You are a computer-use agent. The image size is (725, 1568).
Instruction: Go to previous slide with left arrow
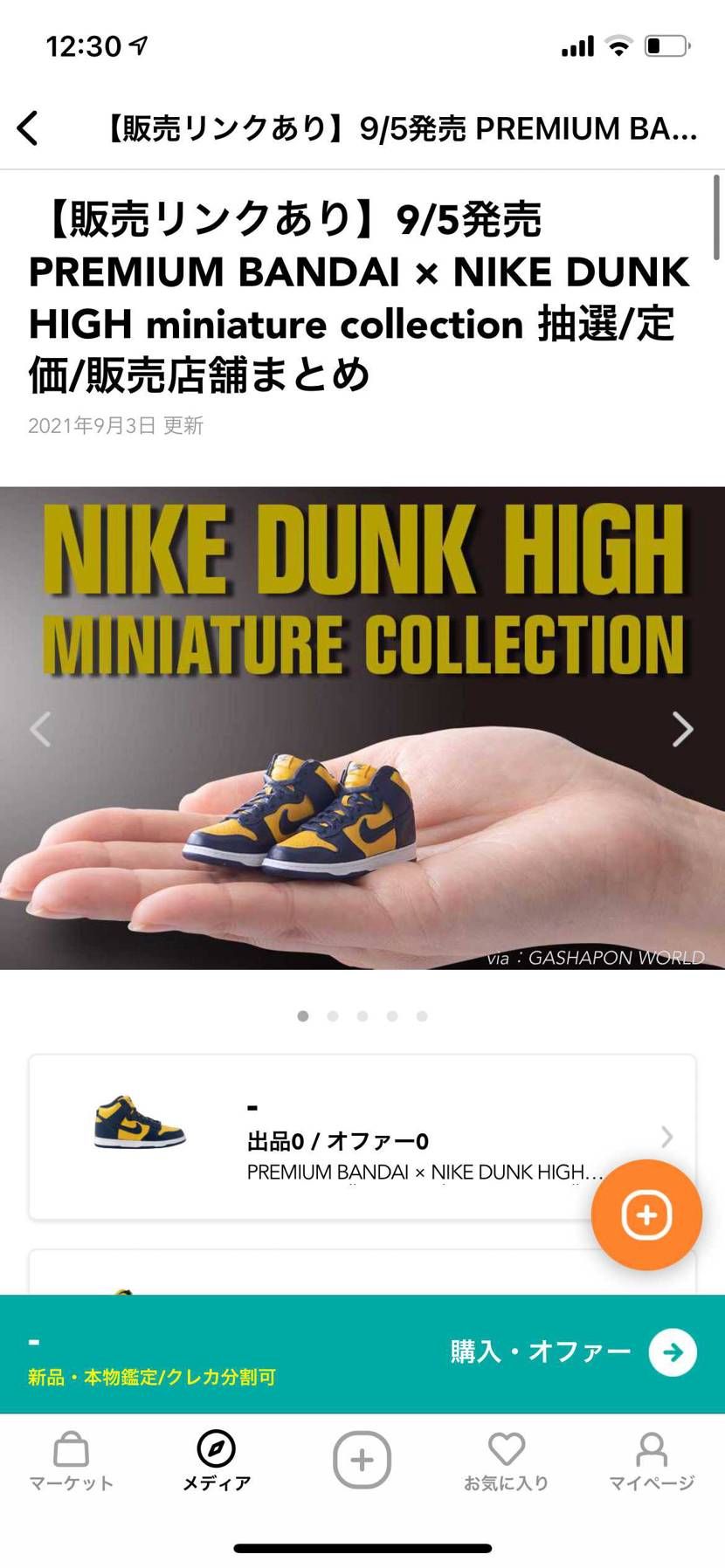pos(42,728)
